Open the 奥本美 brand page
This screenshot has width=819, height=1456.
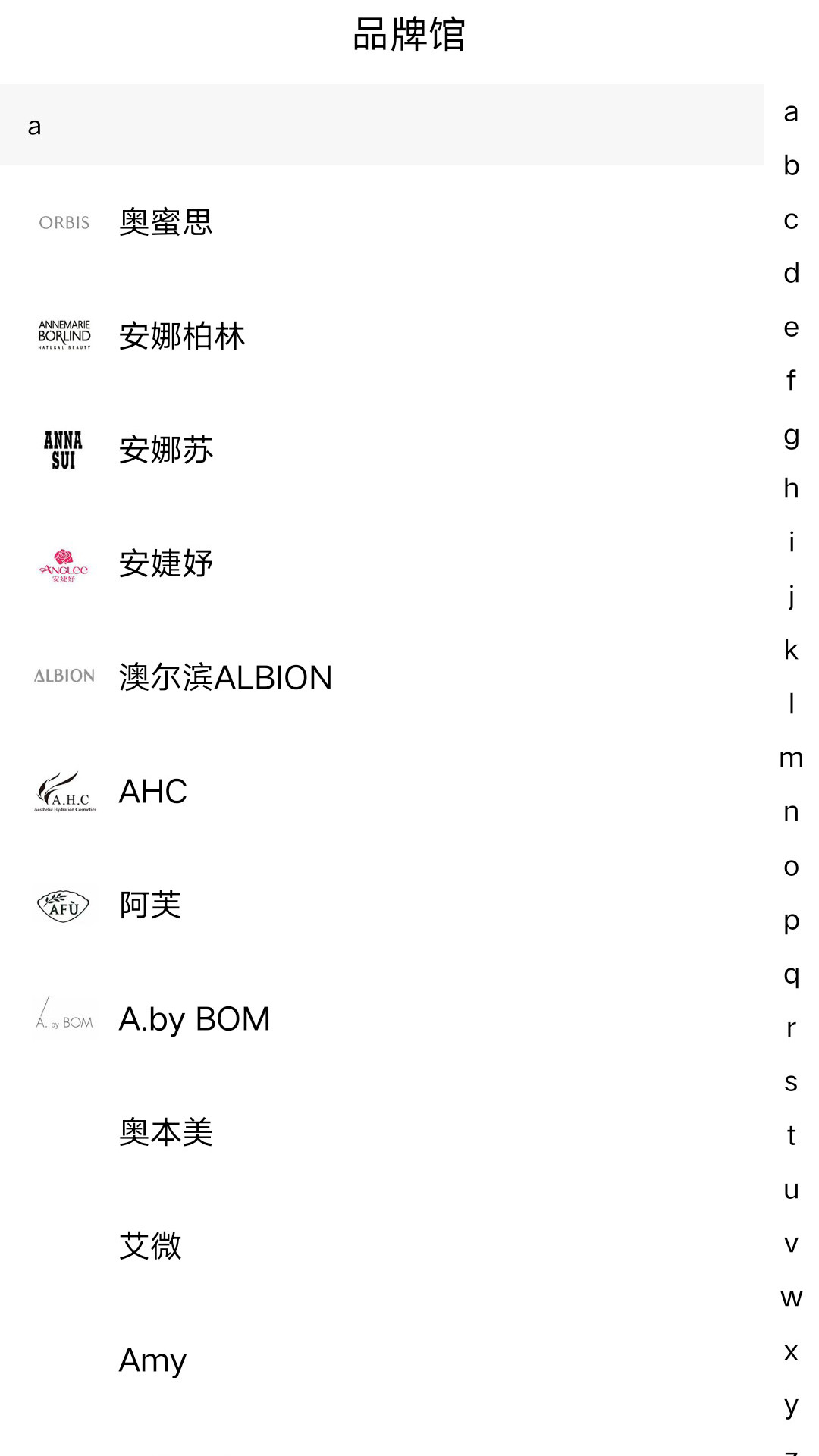pos(165,1133)
